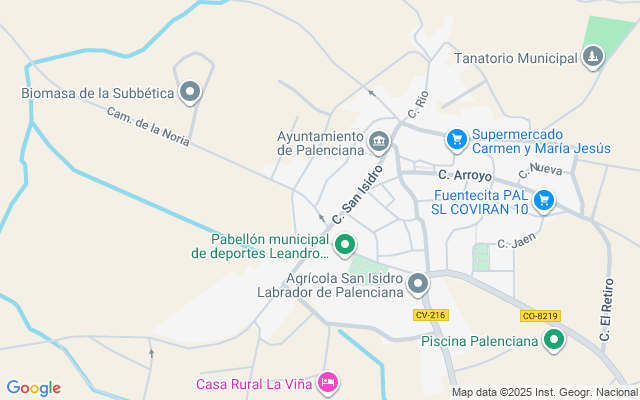Image resolution: width=640 pixels, height=400 pixels.
Task: Tap the Ayuntamiento de Palenciana marker
Action: [x=379, y=143]
